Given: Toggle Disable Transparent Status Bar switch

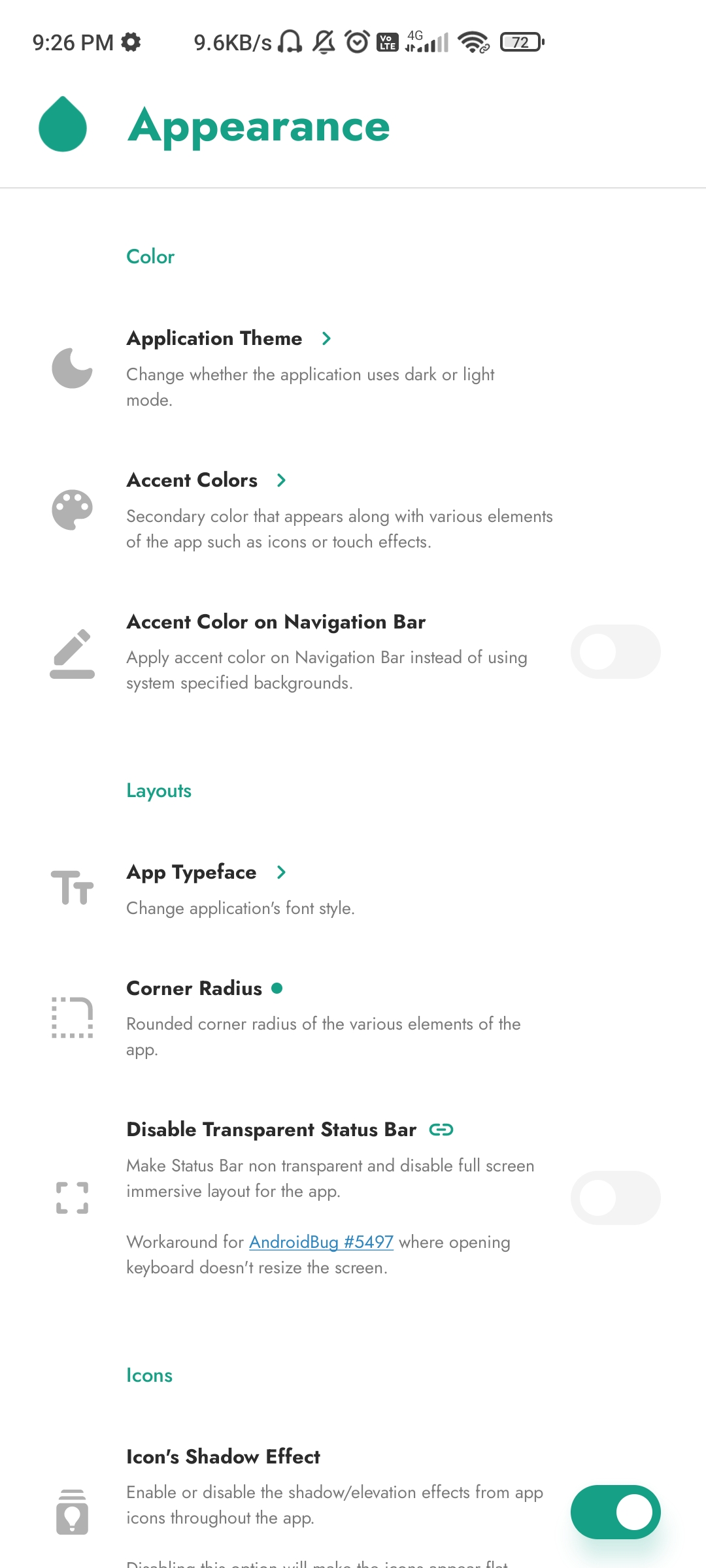Looking at the screenshot, I should tap(615, 1198).
